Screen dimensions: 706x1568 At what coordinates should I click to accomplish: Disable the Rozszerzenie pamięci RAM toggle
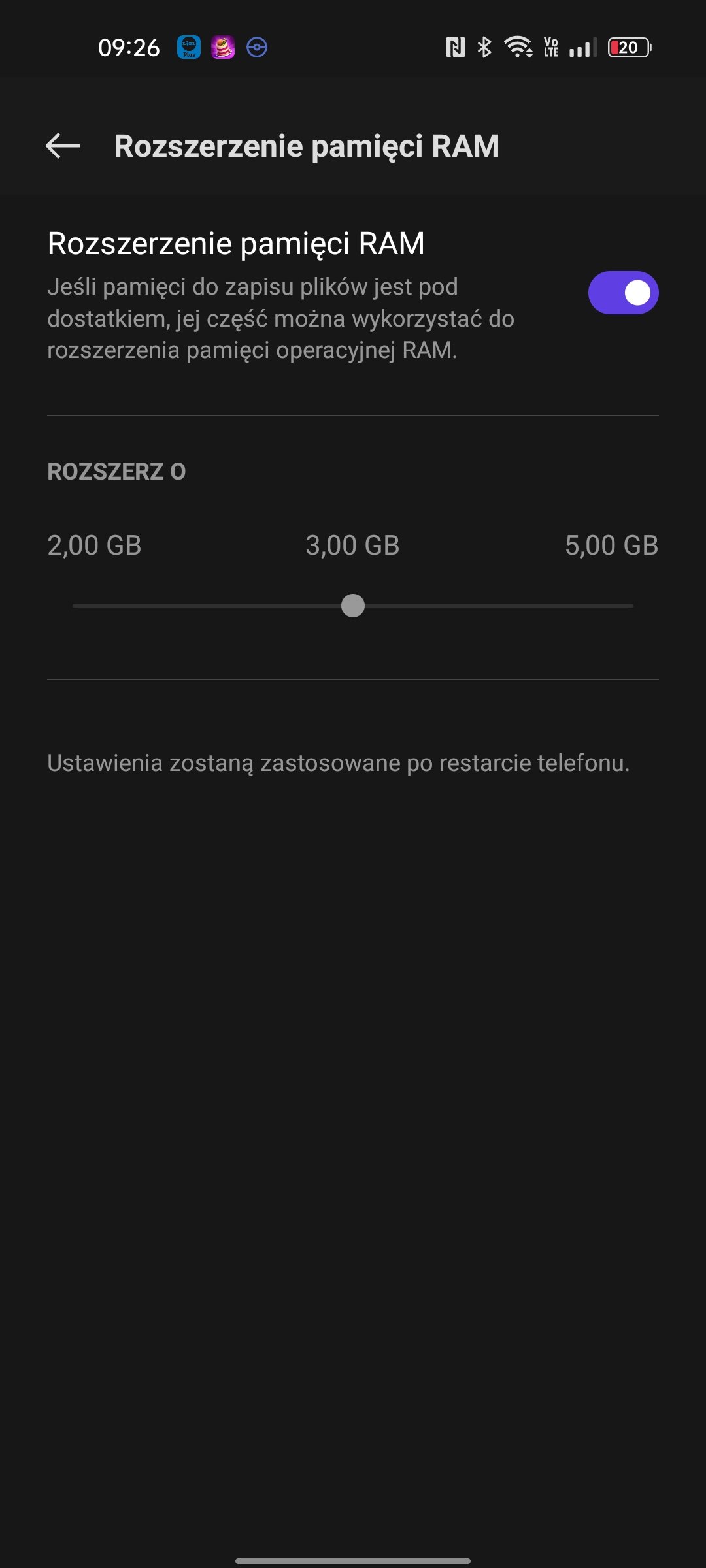(x=623, y=293)
